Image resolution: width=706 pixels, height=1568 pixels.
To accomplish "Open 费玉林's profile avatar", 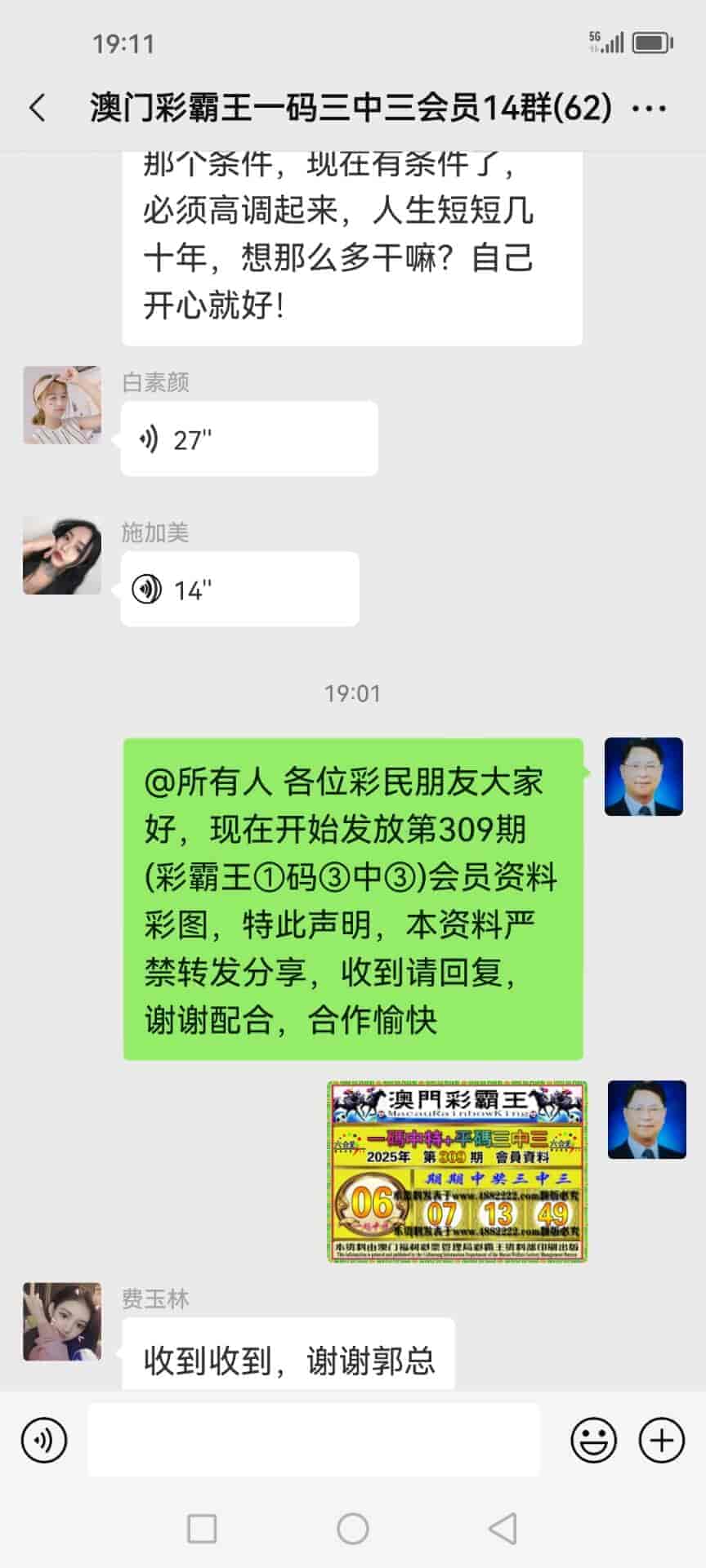I will [62, 1321].
